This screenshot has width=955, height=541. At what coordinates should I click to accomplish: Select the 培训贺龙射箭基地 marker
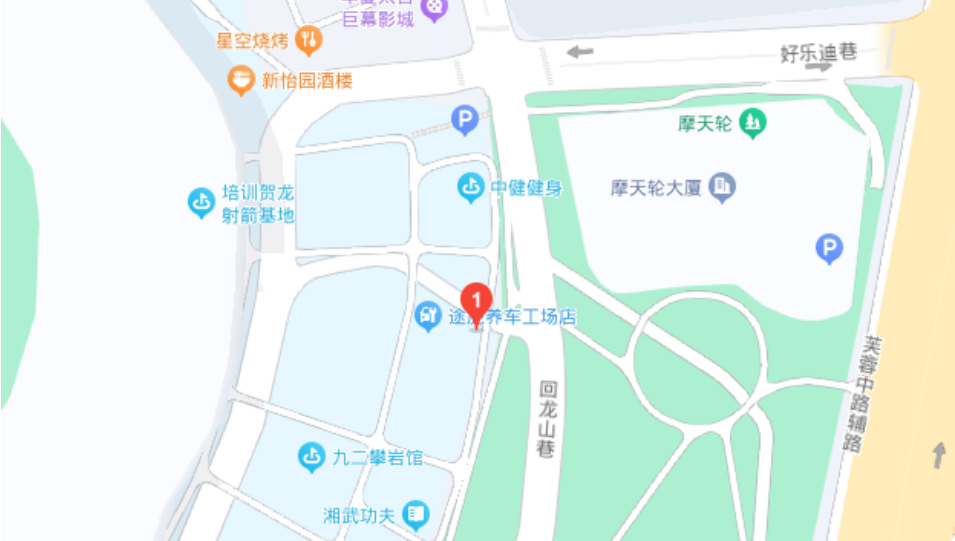[x=202, y=202]
